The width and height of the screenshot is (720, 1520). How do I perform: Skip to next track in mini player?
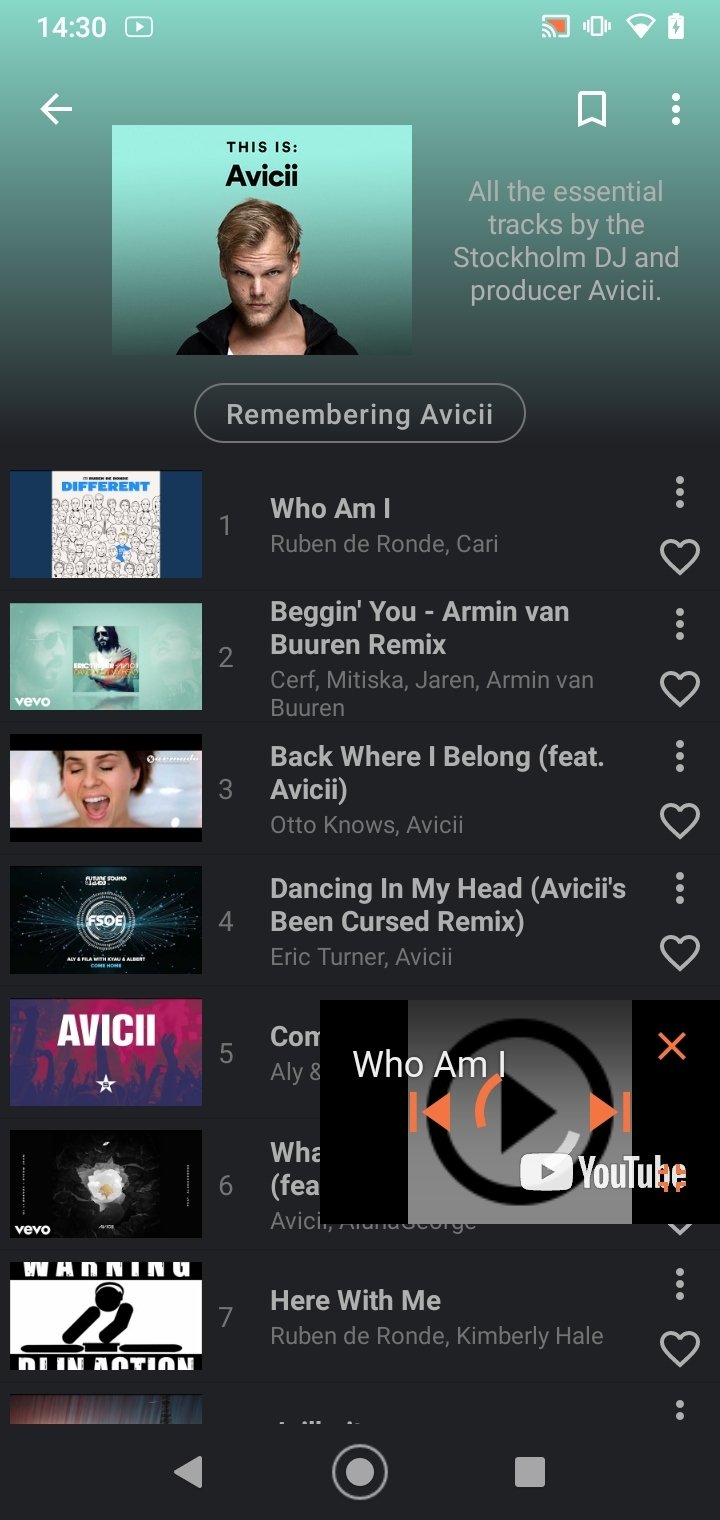click(x=609, y=1111)
